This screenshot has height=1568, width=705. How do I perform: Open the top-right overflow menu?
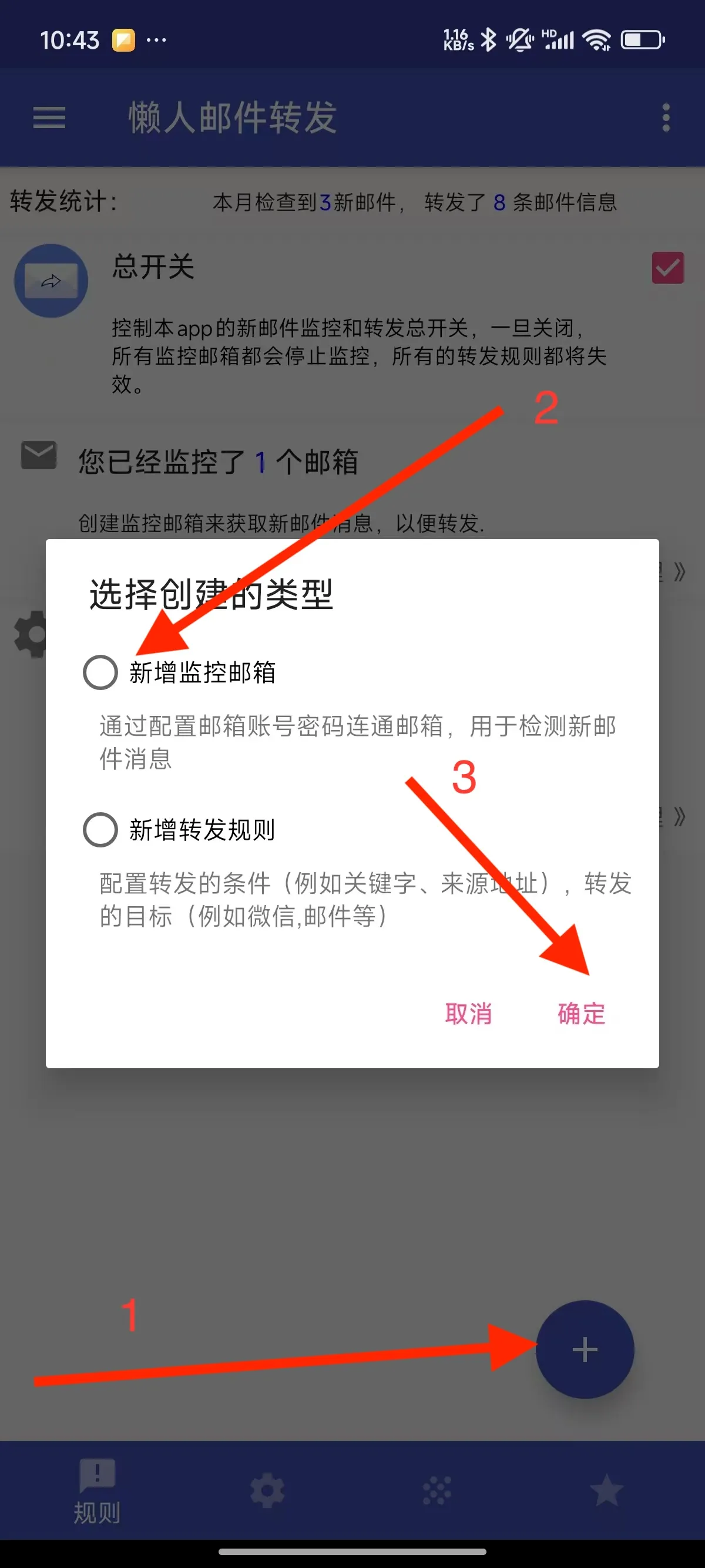point(666,117)
